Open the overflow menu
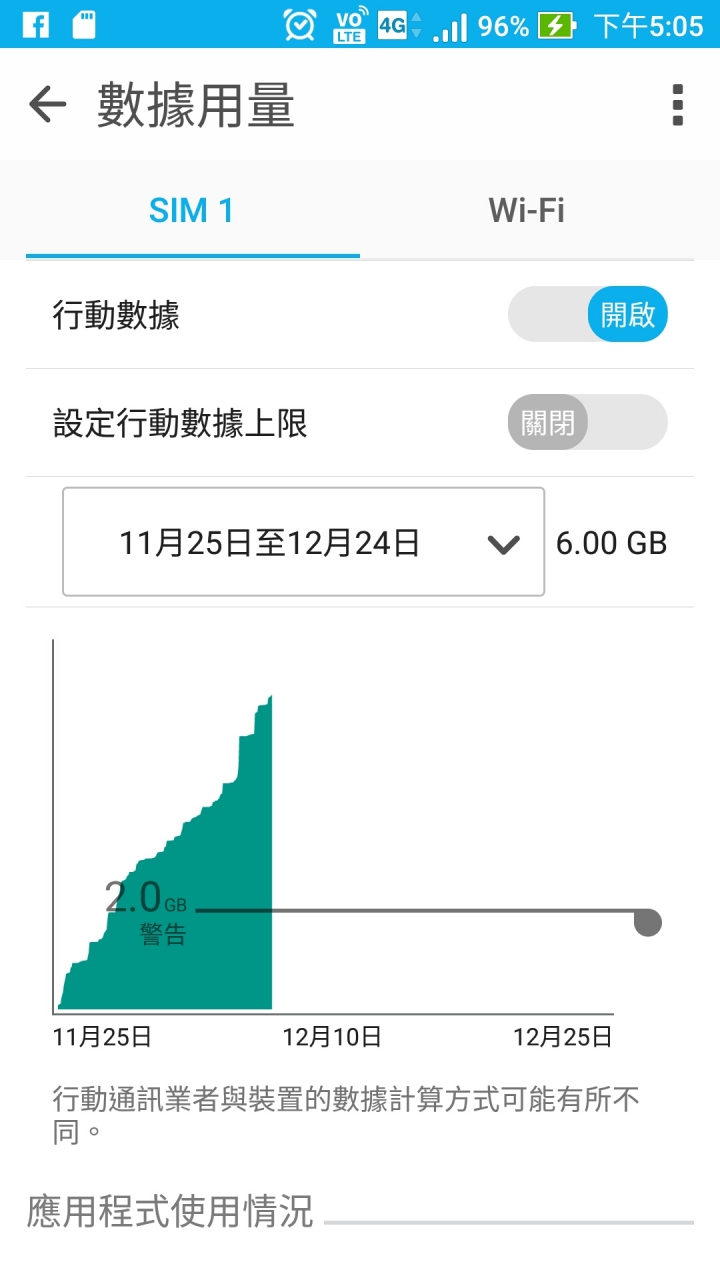The width and height of the screenshot is (720, 1280). pos(677,104)
